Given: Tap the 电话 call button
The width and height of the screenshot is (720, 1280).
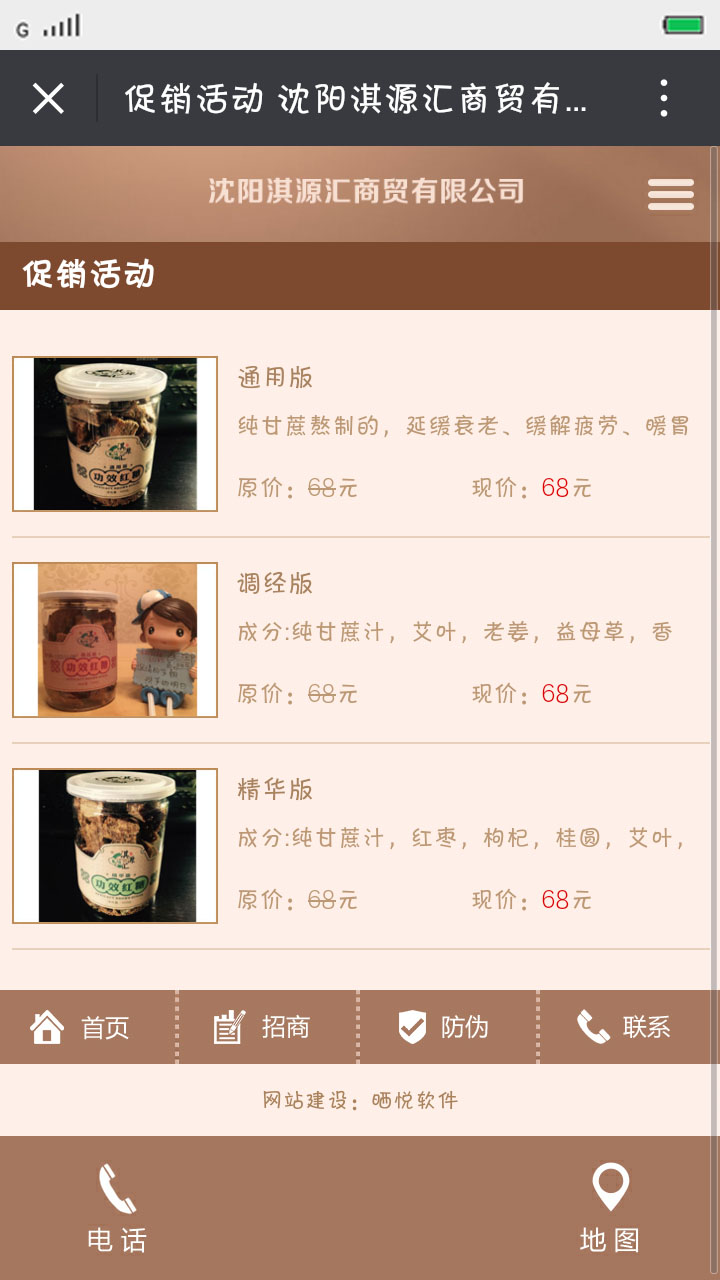Looking at the screenshot, I should point(117,1208).
